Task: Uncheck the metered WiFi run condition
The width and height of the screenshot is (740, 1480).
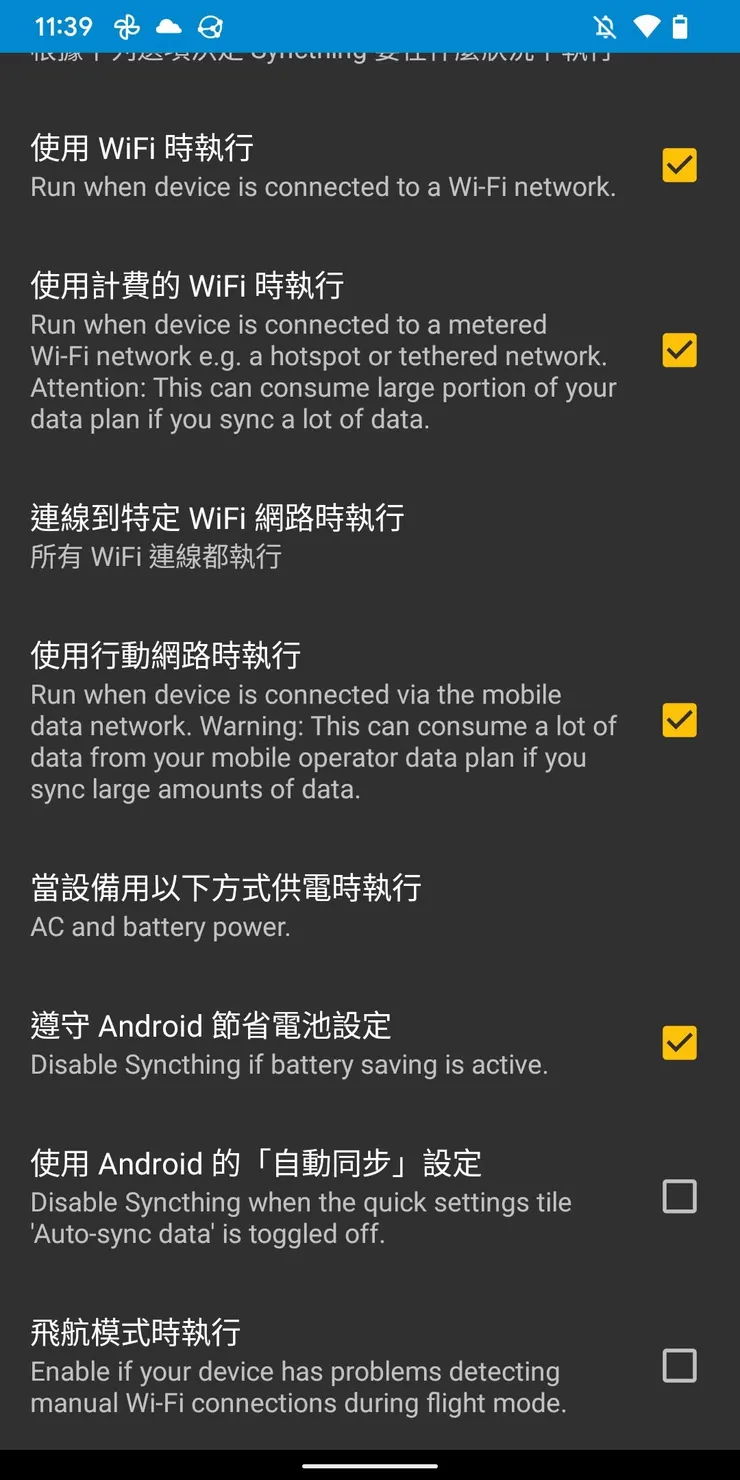Action: (679, 350)
